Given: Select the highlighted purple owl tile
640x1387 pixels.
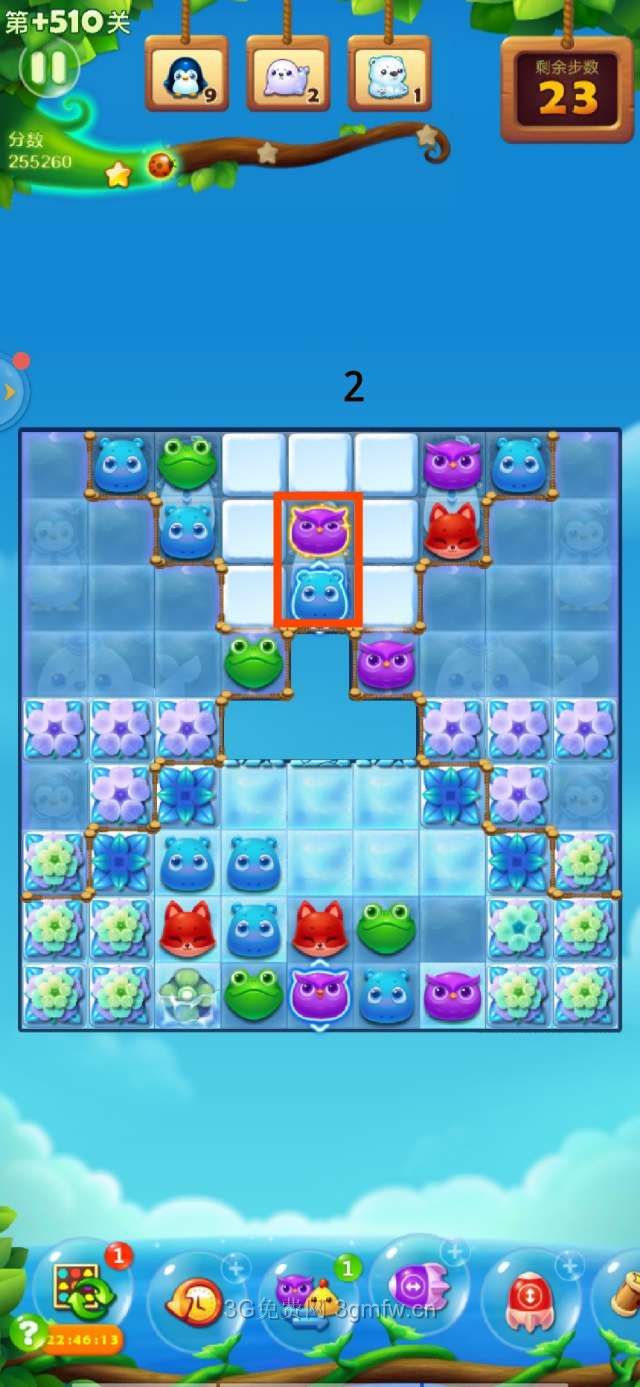Looking at the screenshot, I should tap(319, 528).
